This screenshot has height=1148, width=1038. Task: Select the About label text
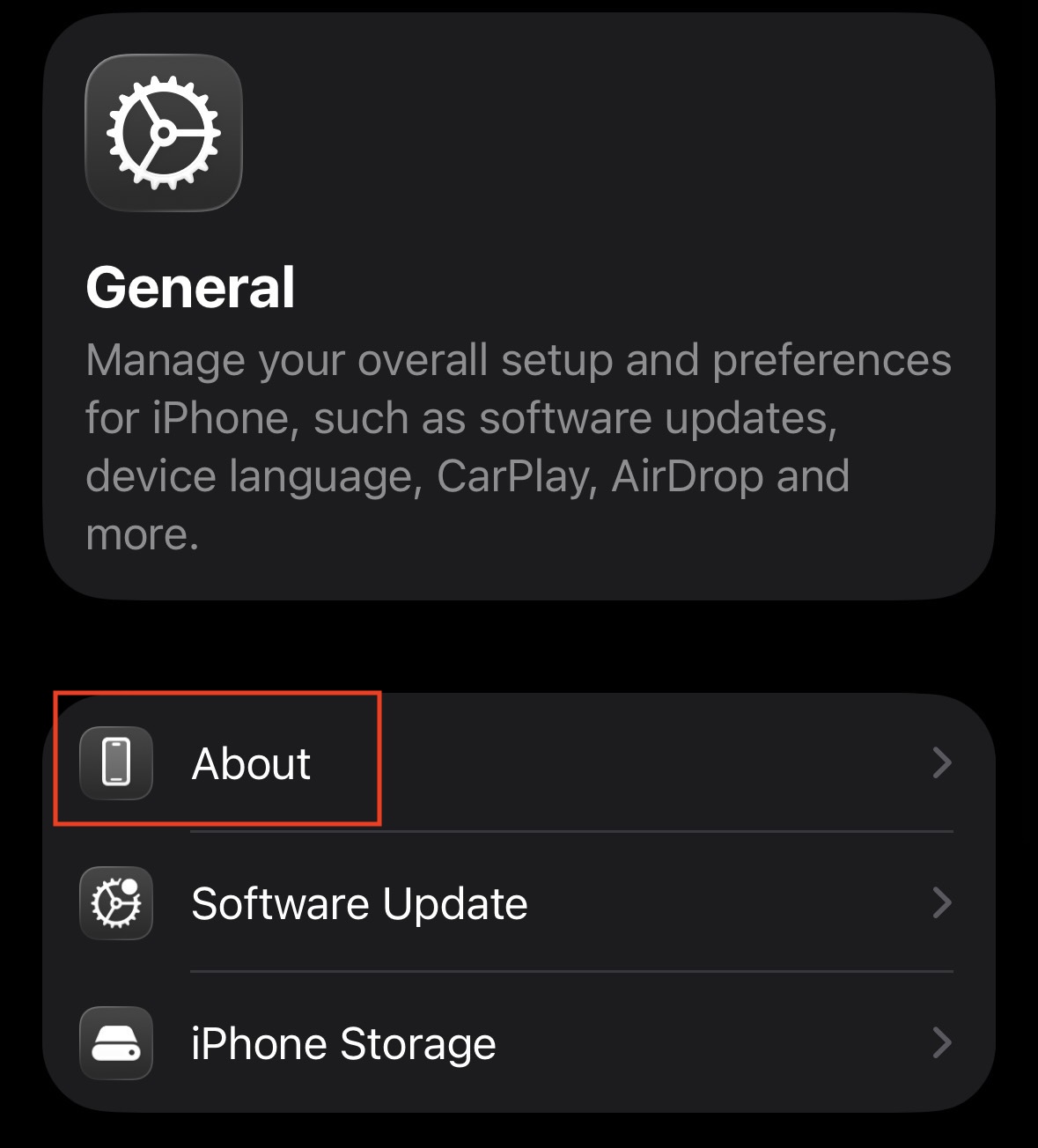click(252, 763)
